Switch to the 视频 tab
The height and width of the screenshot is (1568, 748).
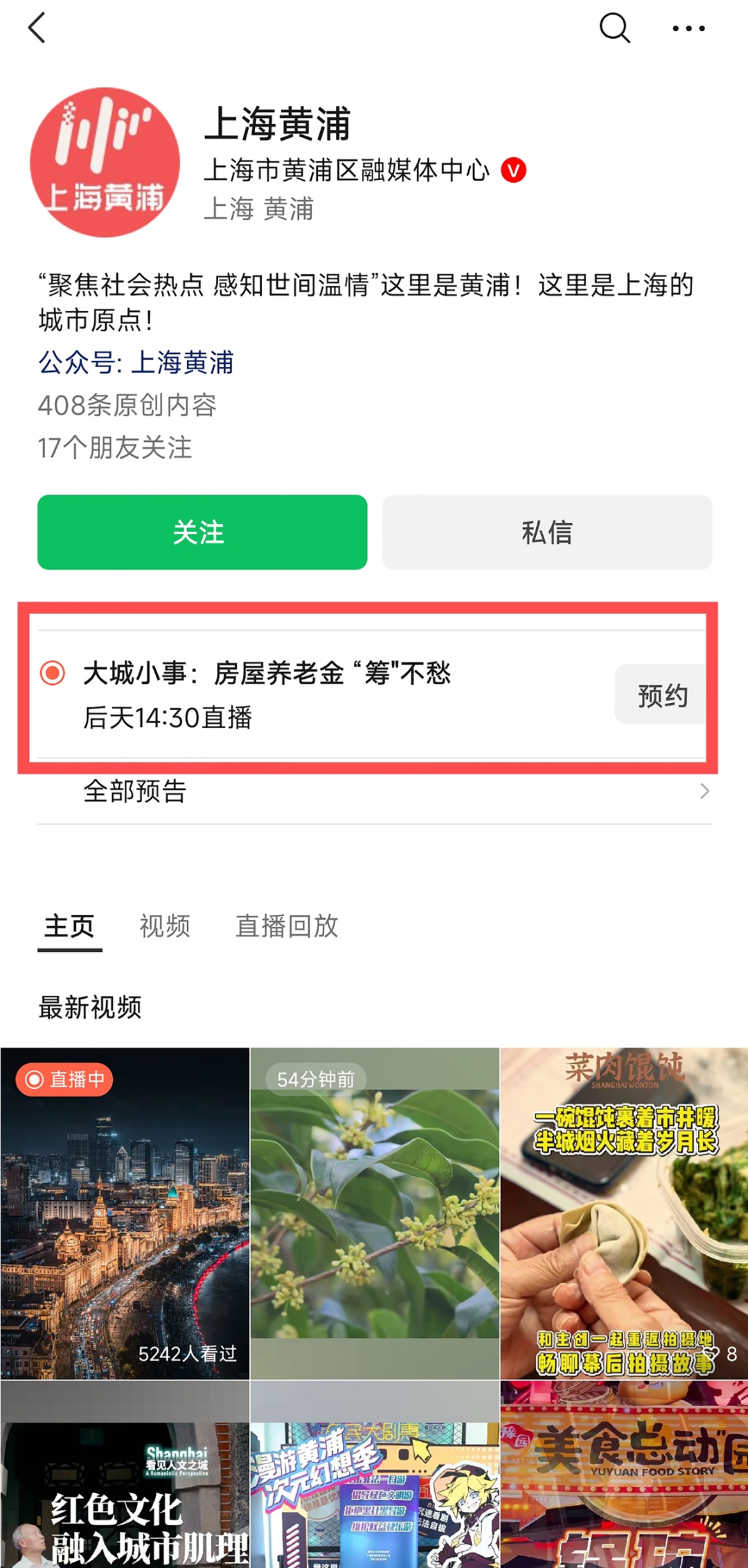point(164,926)
